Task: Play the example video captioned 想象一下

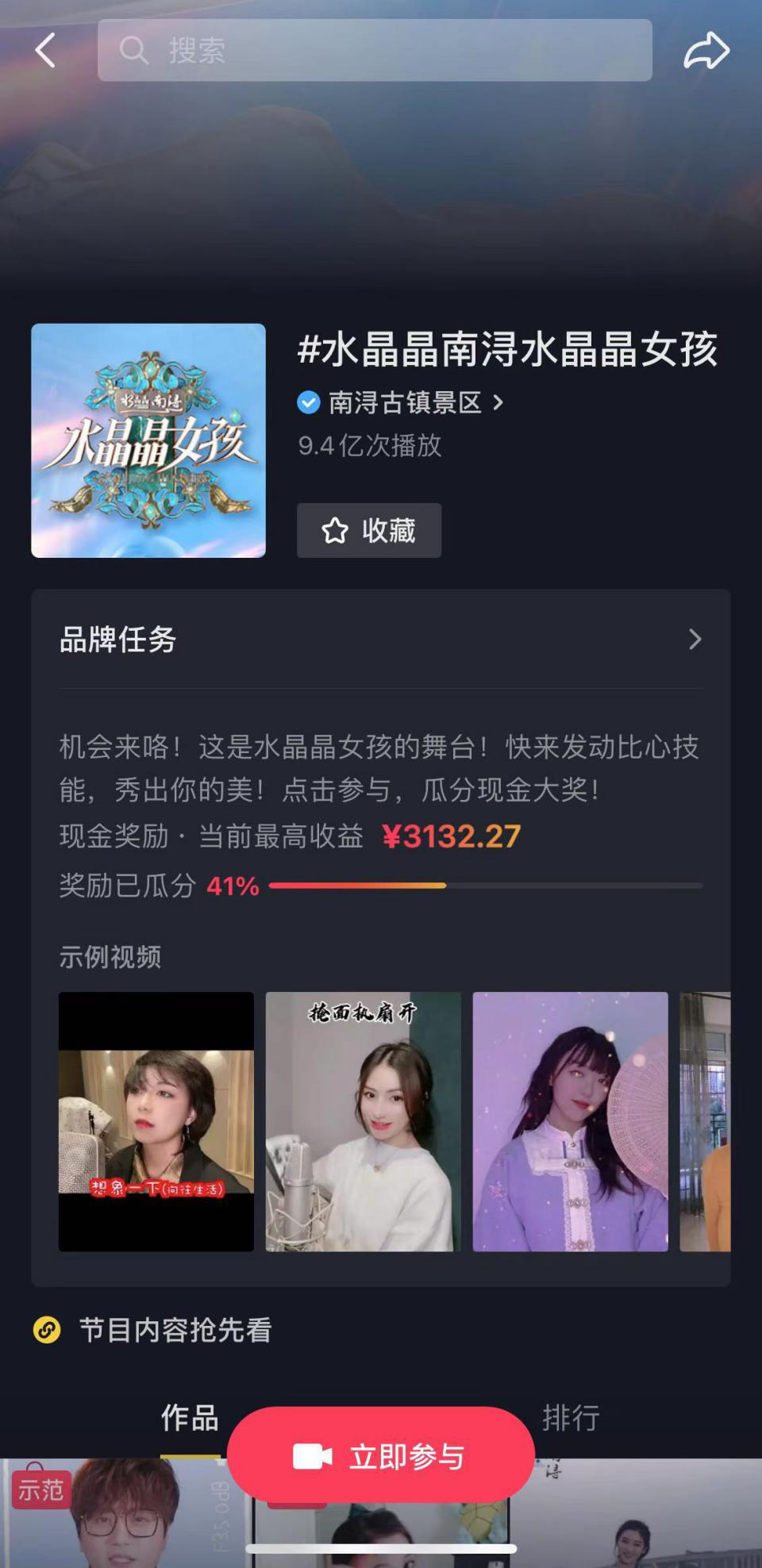Action: 156,1121
